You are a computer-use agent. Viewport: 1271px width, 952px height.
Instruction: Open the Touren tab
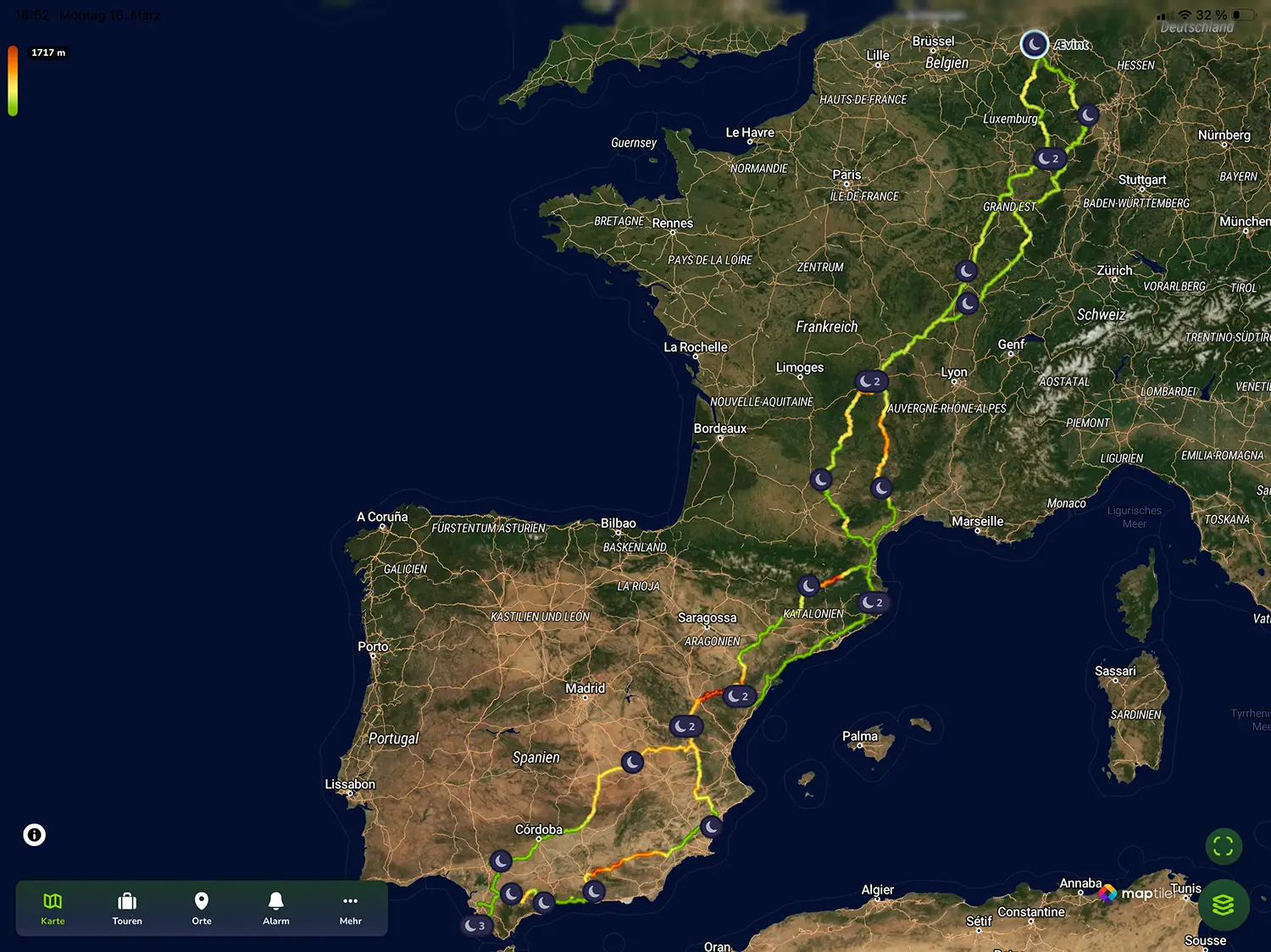click(x=127, y=908)
